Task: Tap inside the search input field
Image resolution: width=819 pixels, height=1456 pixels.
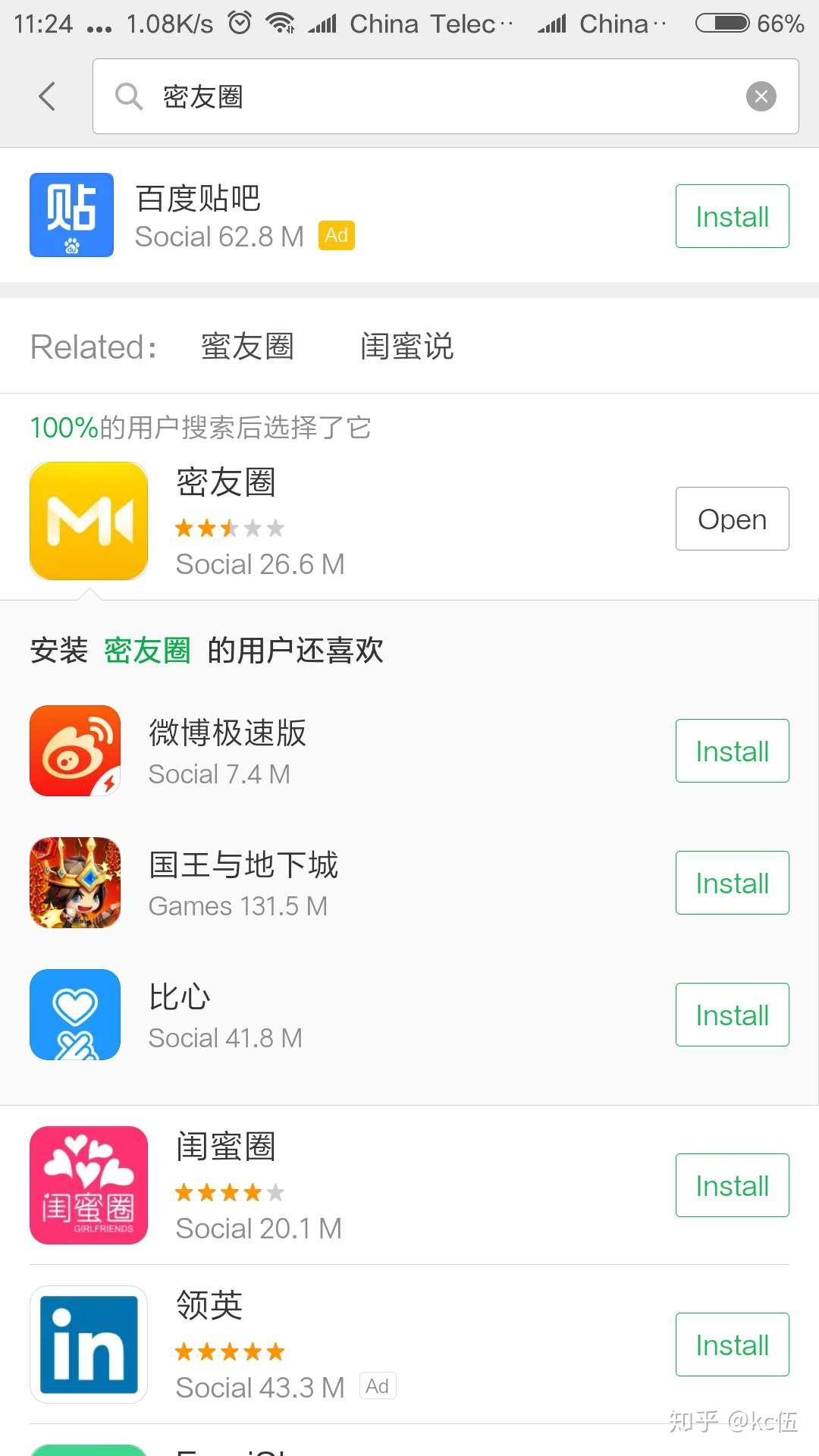Action: tap(379, 96)
